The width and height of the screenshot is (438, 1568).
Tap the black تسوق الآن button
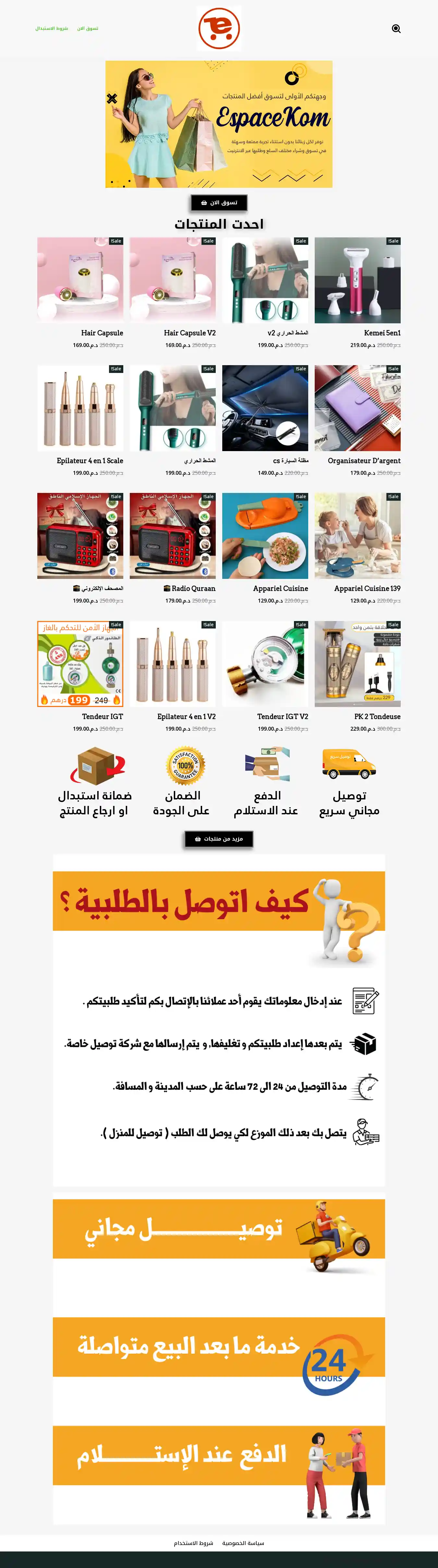219,203
